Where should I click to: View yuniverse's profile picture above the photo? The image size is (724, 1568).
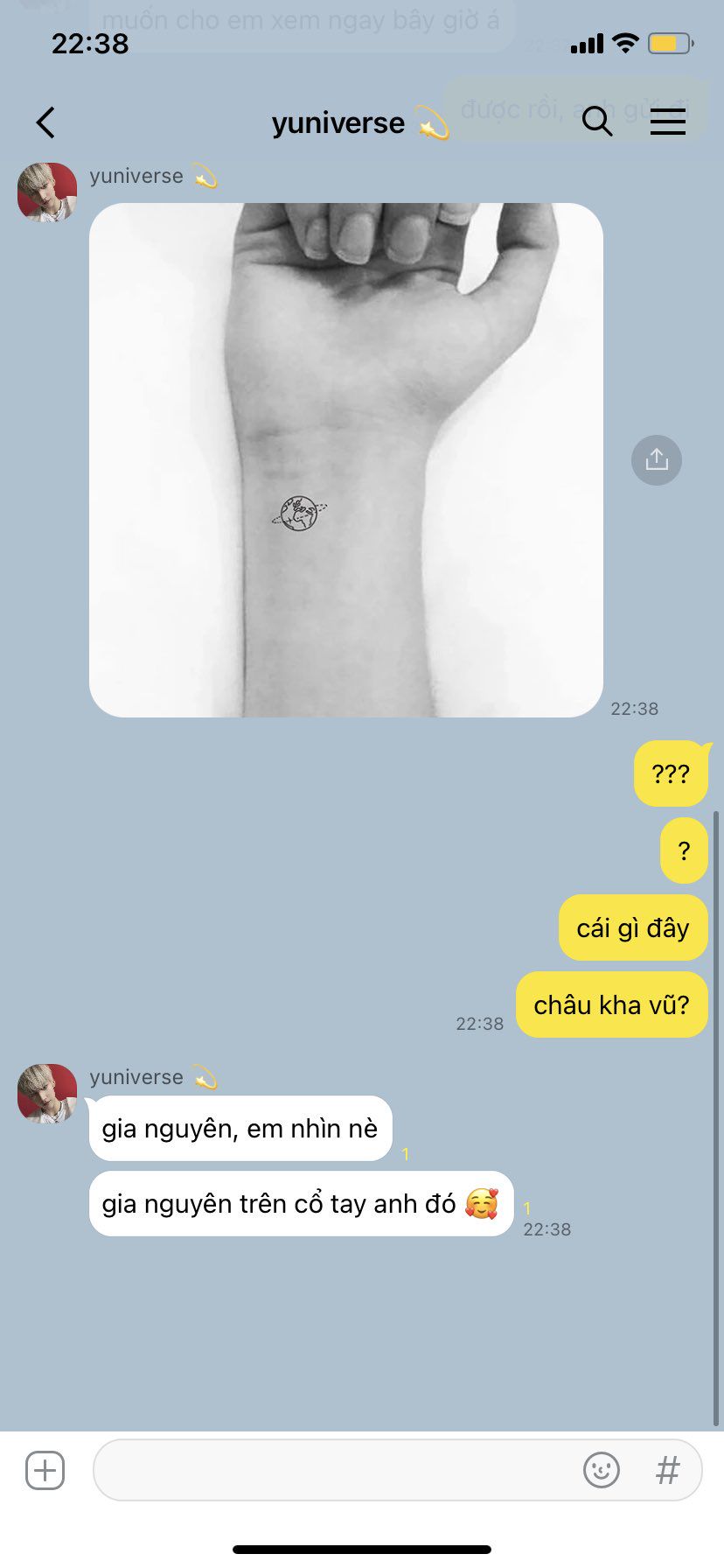[47, 192]
